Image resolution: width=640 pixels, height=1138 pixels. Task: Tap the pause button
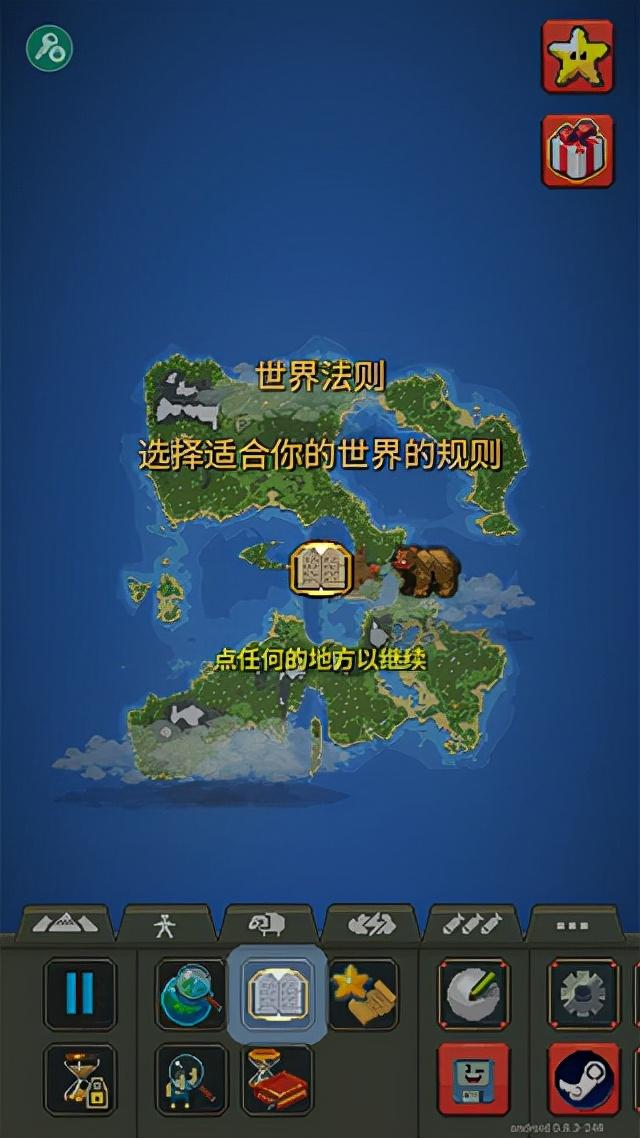[80, 993]
